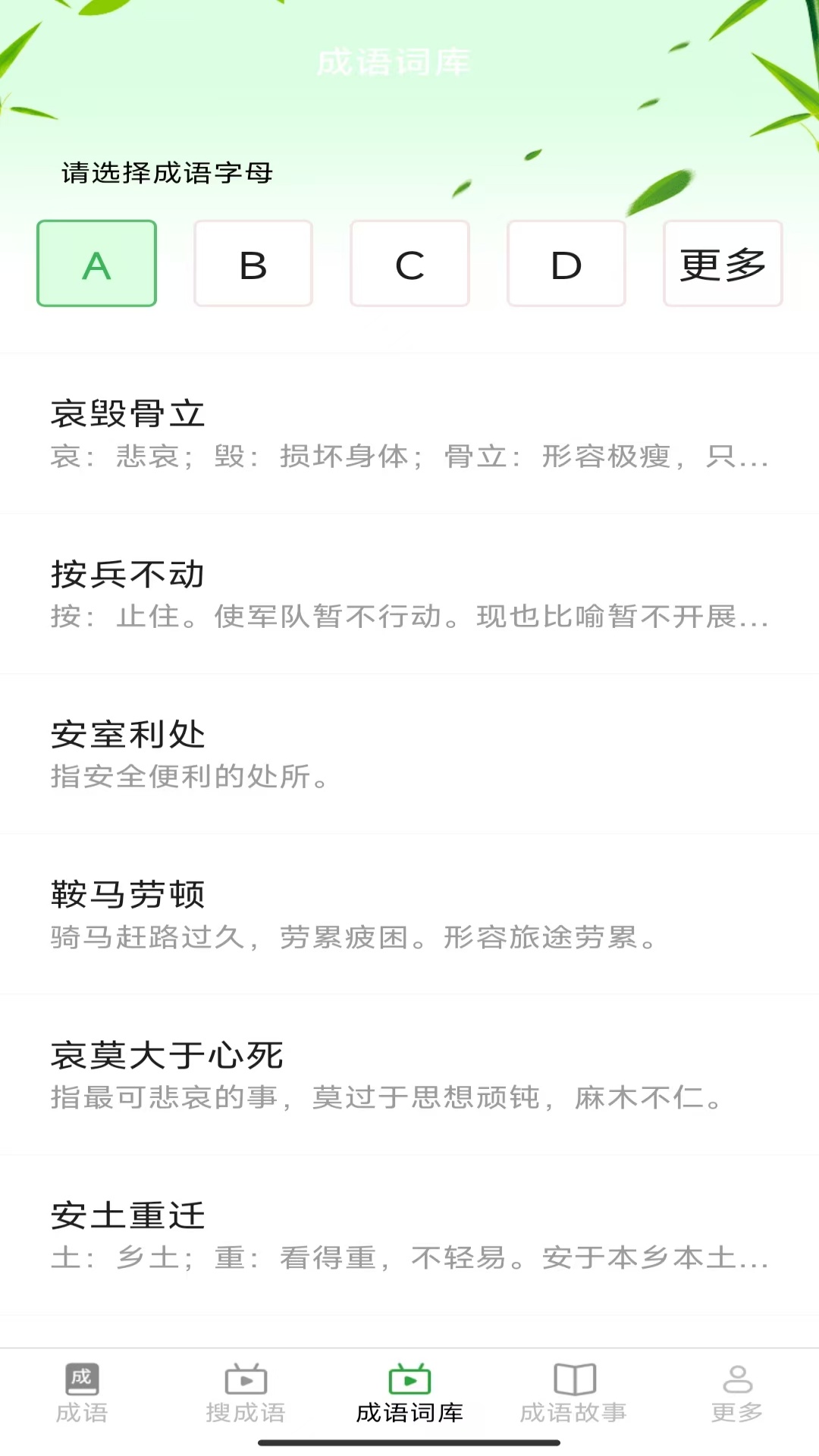The image size is (819, 1456).
Task: Choose letter C for idiom filtering
Action: [409, 263]
